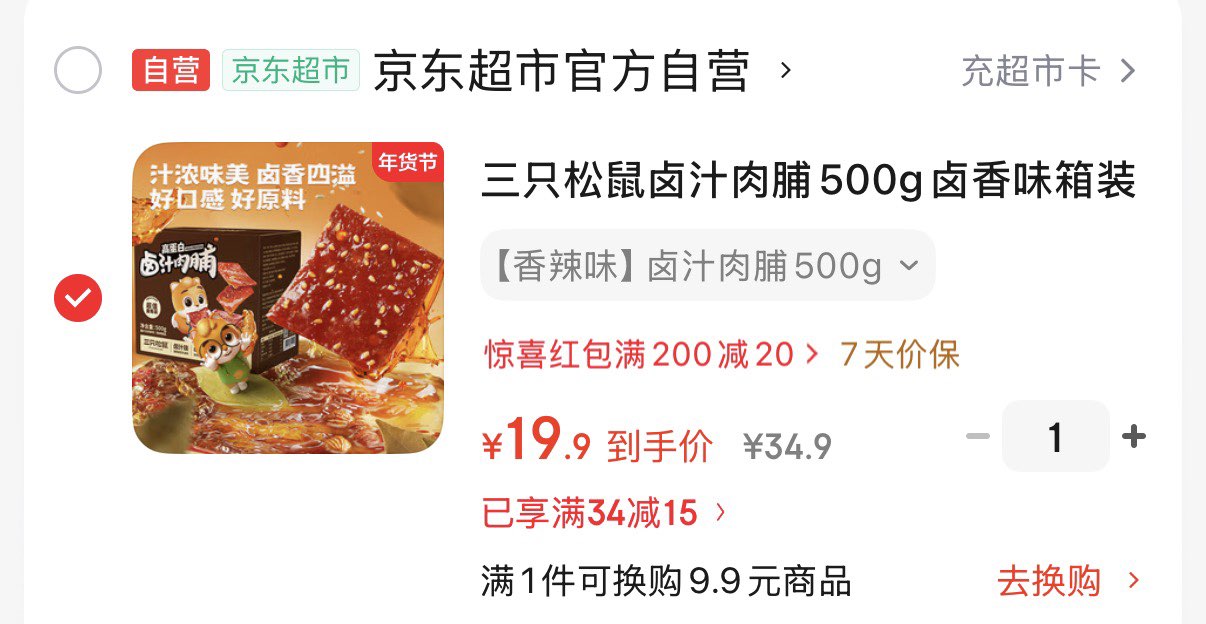The height and width of the screenshot is (624, 1206).
Task: Open the 【香辣味】卤汁肉脯500g flavor dropdown
Action: point(707,266)
